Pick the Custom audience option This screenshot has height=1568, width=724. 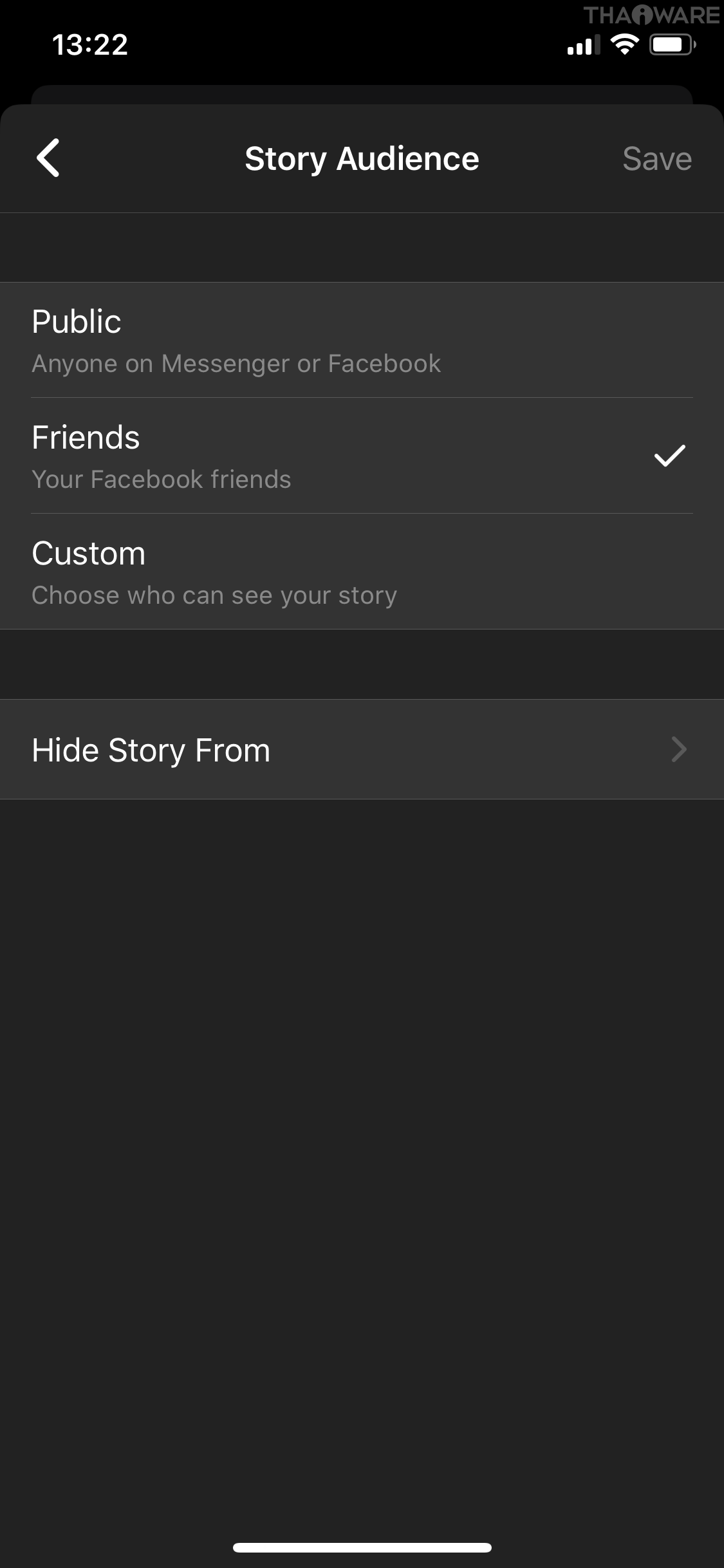(x=362, y=572)
